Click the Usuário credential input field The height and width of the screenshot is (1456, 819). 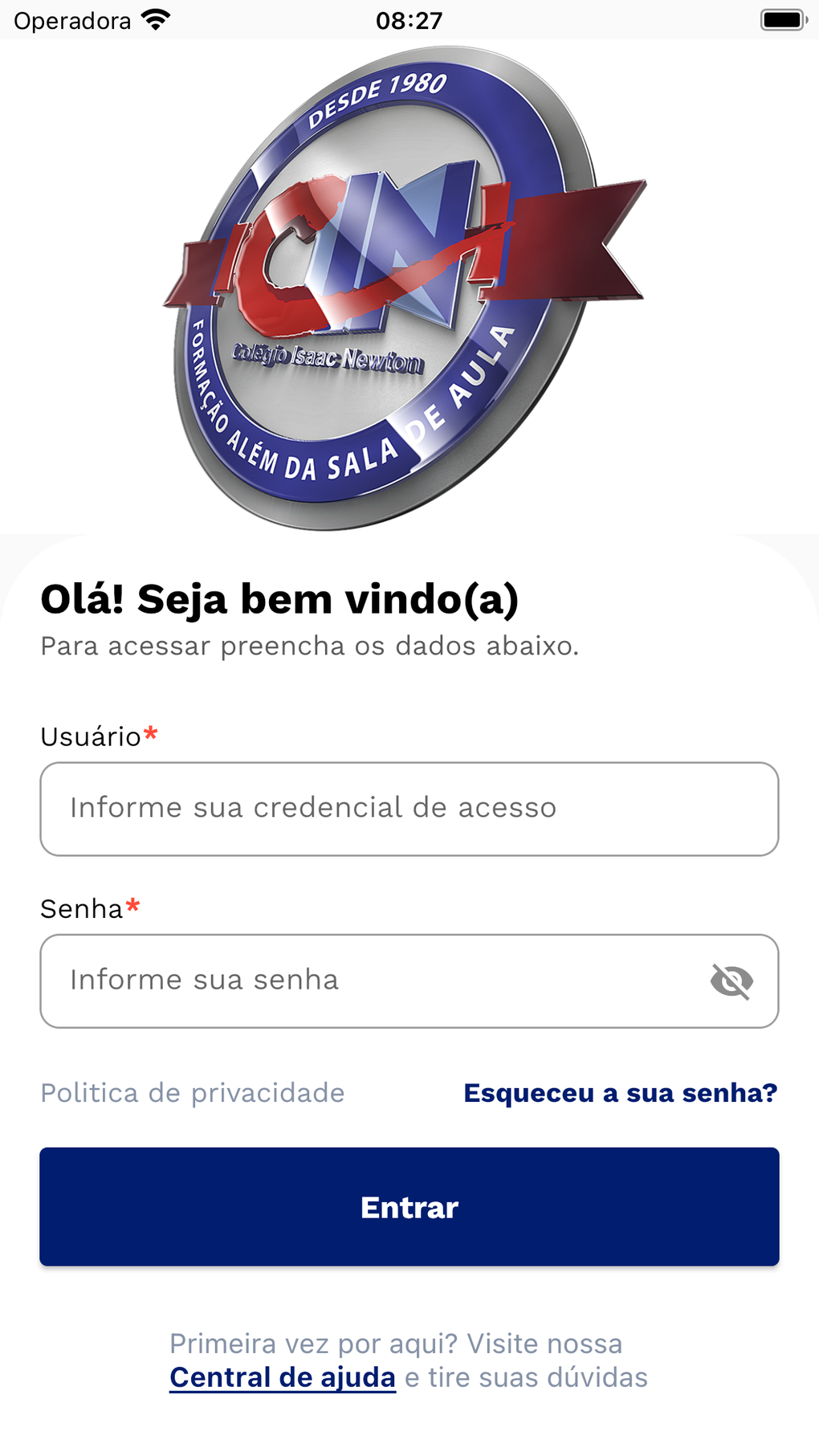(409, 808)
